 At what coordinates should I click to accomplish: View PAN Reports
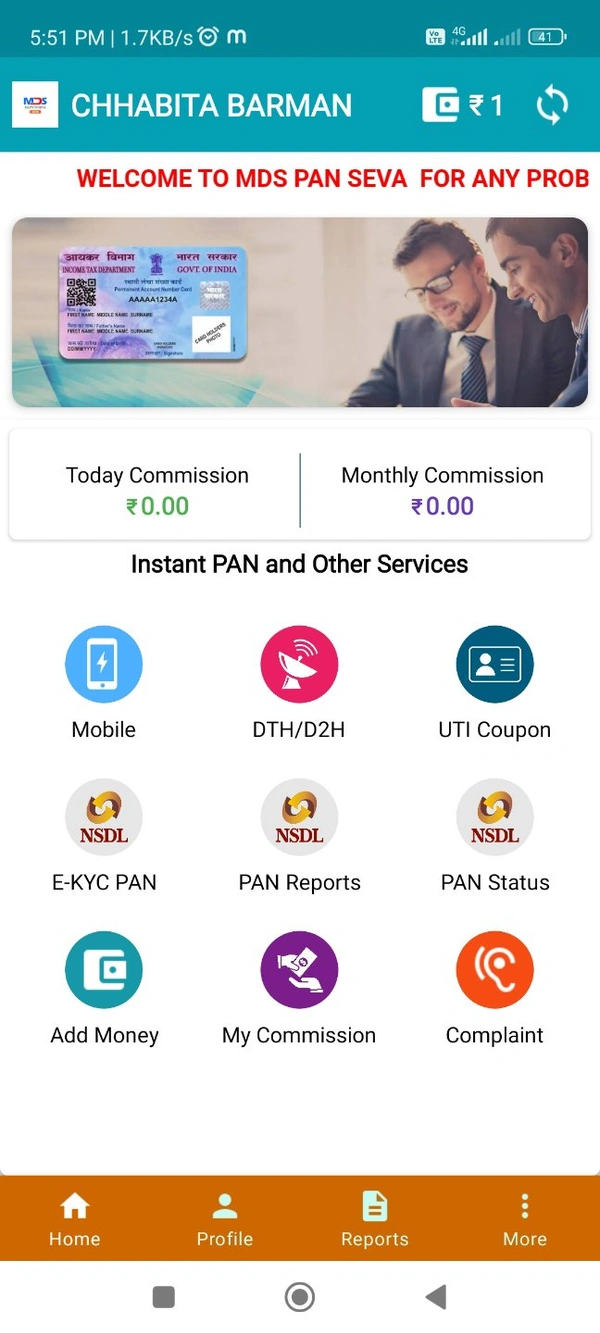coord(299,818)
